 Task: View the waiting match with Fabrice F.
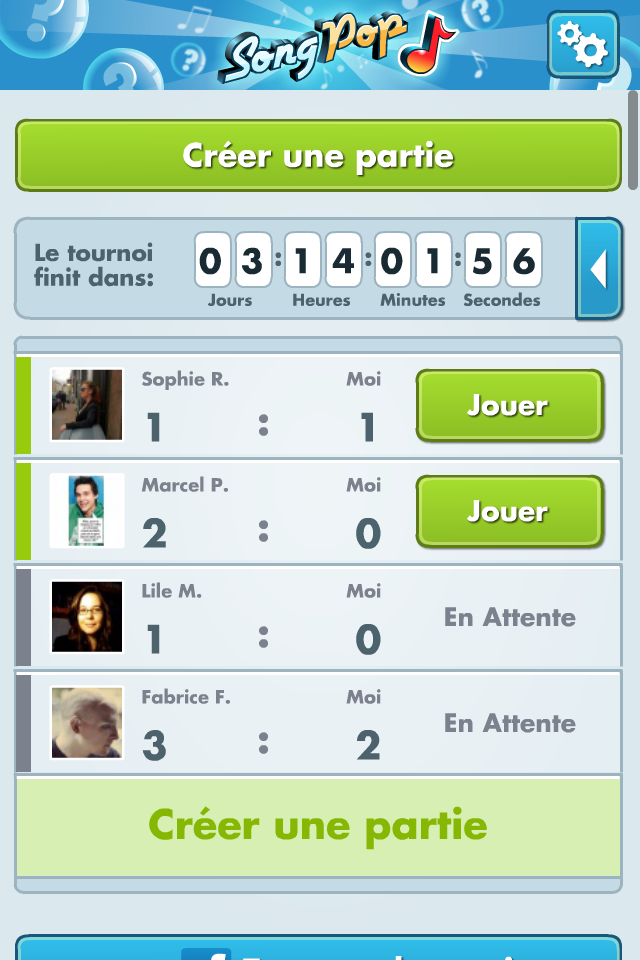(x=318, y=724)
